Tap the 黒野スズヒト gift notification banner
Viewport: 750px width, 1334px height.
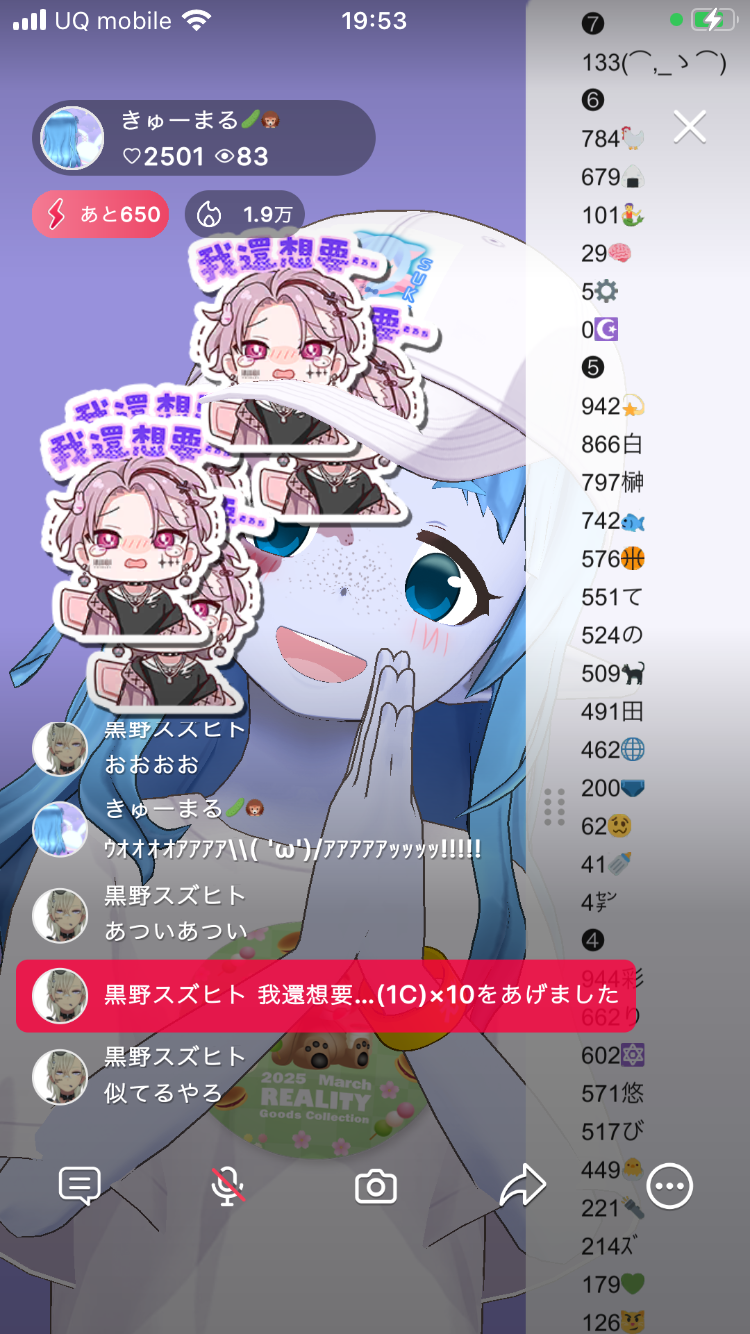coord(325,995)
